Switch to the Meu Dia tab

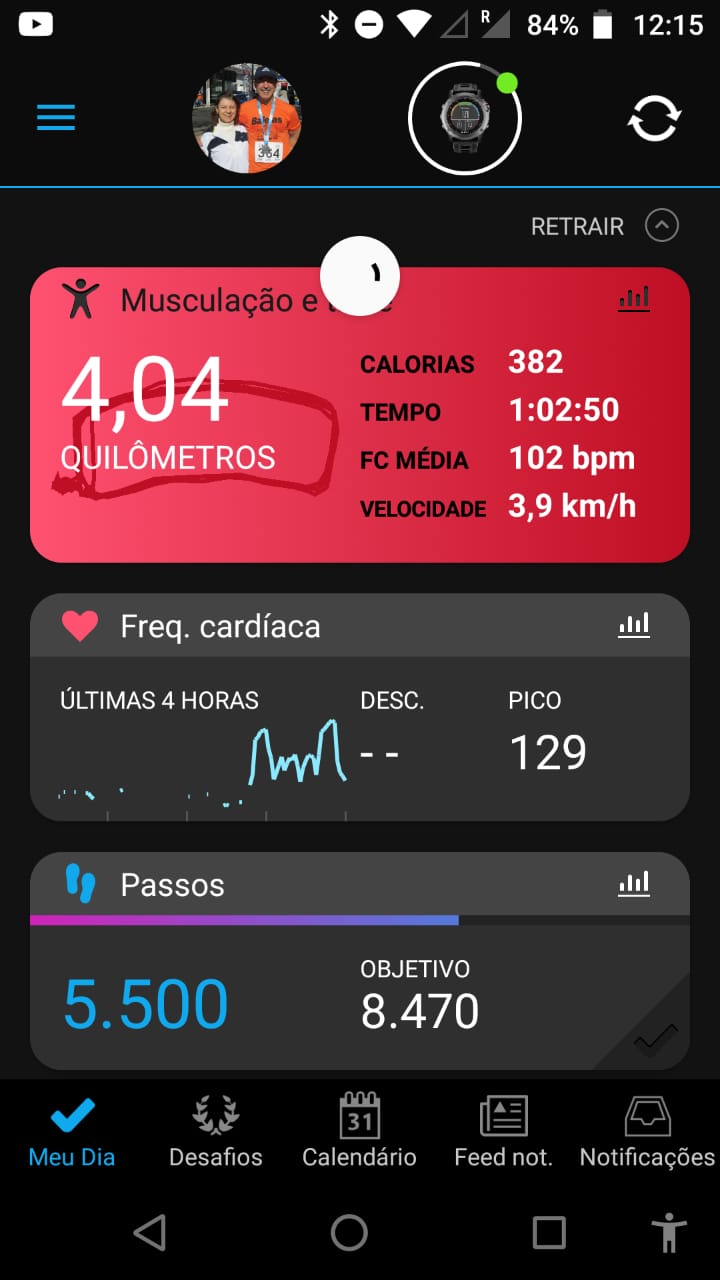click(72, 1132)
